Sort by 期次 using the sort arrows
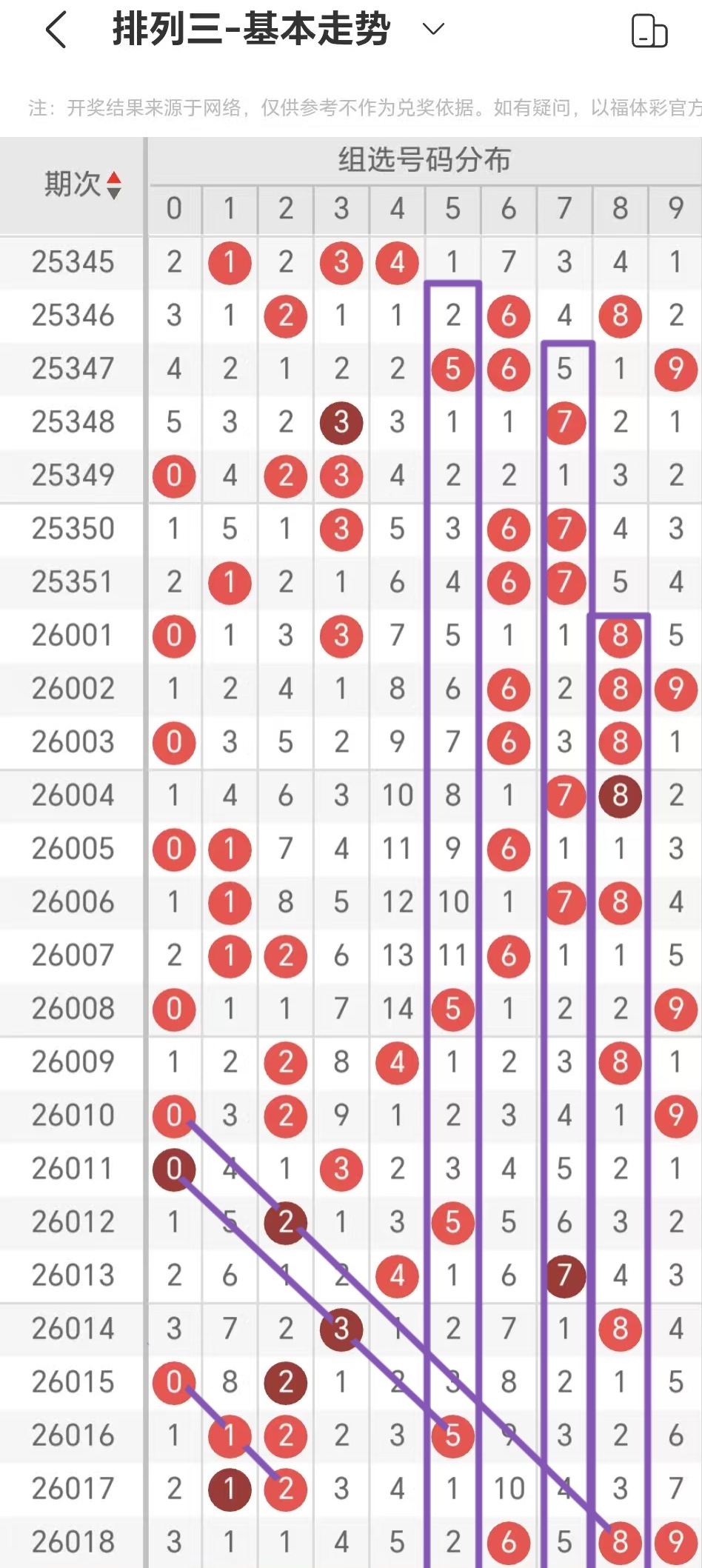Viewport: 702px width, 1568px height. (113, 185)
